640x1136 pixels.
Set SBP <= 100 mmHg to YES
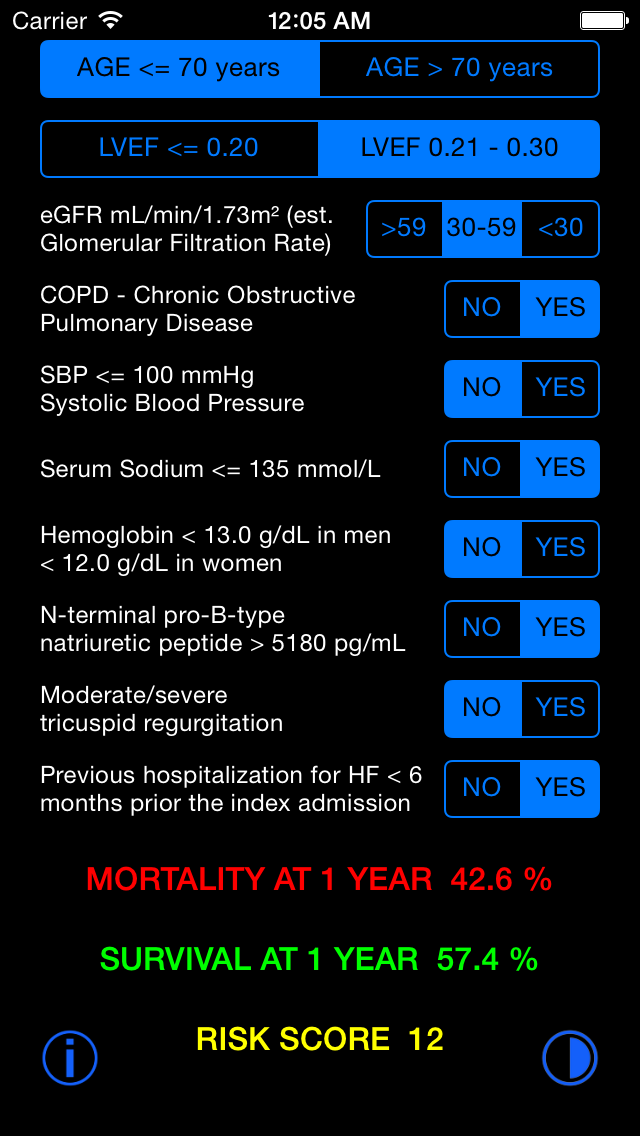coord(560,389)
